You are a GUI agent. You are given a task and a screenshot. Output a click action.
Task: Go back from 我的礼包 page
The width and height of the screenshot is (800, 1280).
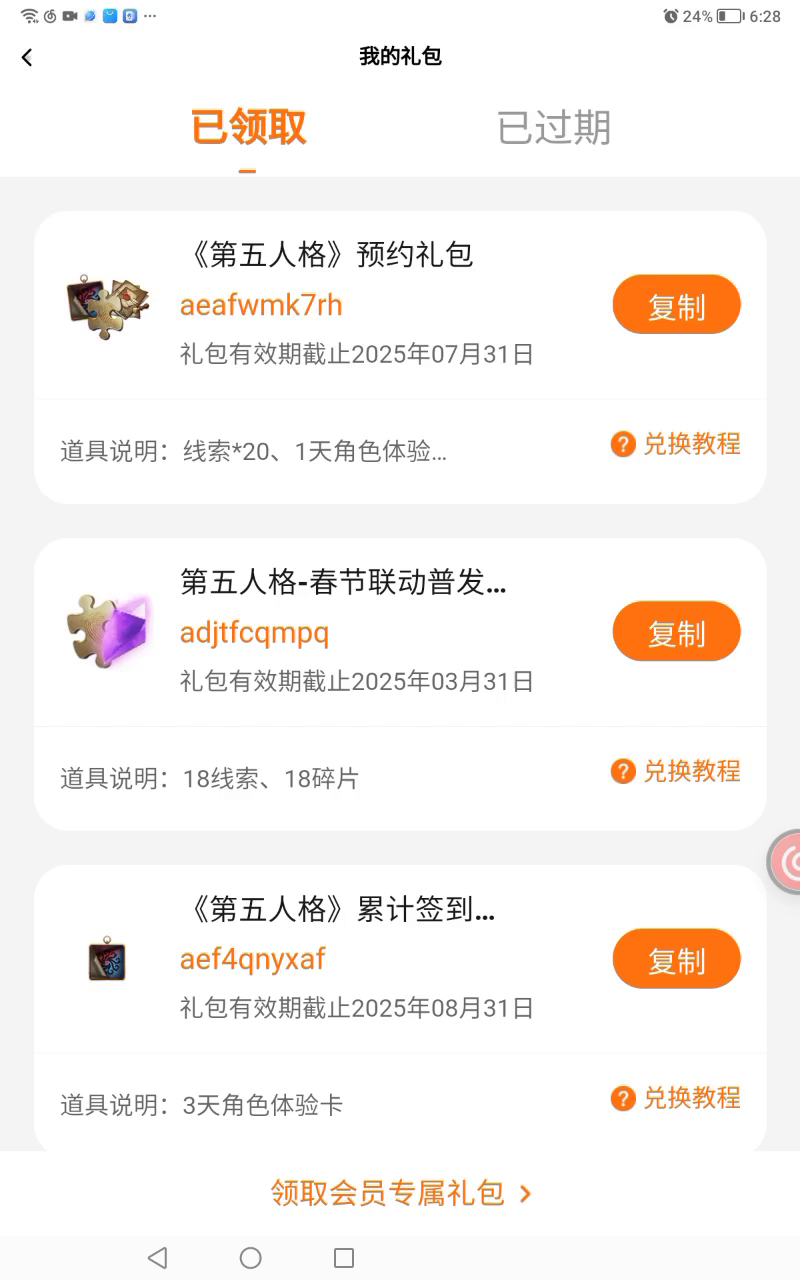coord(27,58)
